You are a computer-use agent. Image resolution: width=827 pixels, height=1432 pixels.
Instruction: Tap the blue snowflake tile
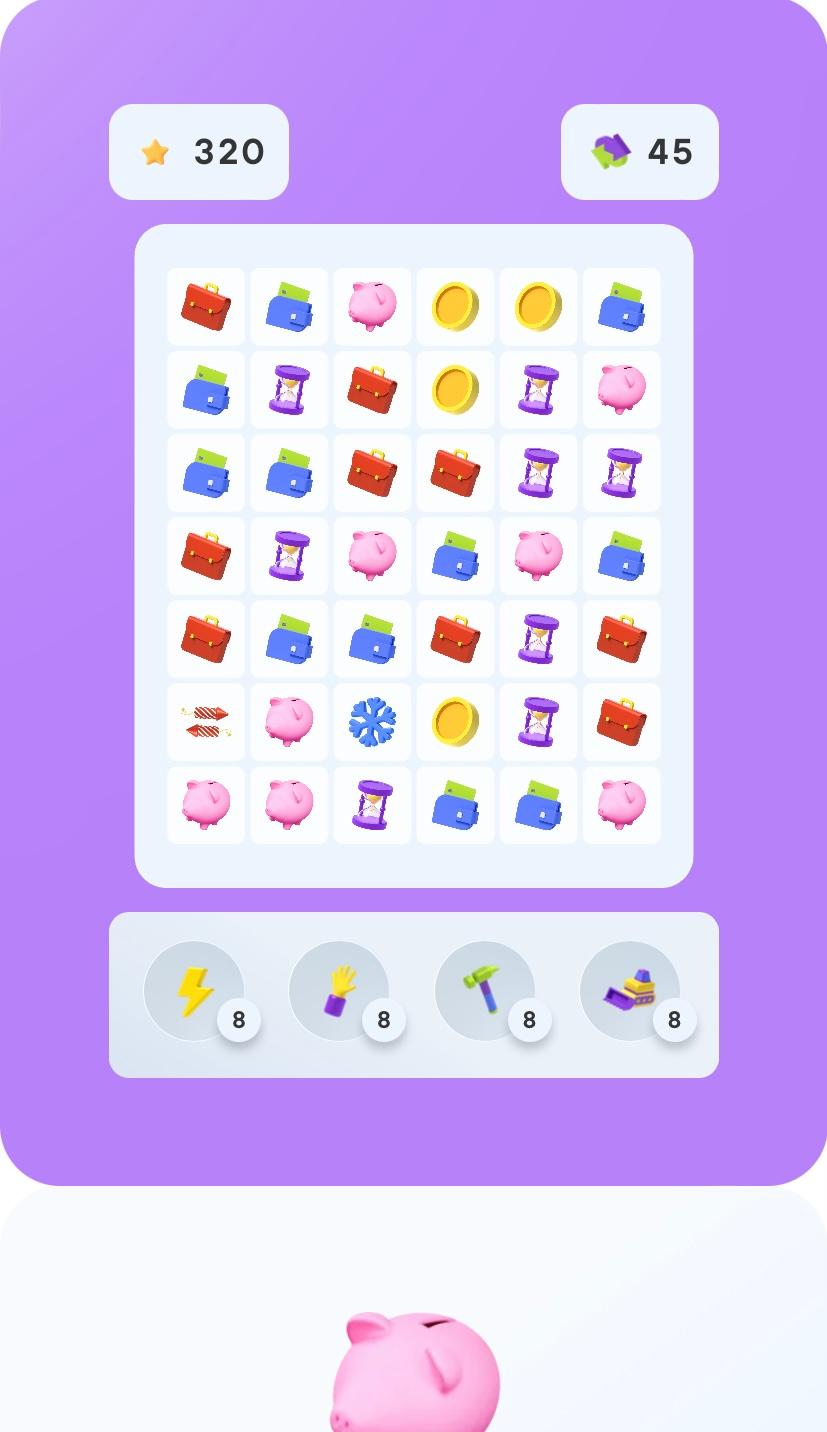coord(372,722)
